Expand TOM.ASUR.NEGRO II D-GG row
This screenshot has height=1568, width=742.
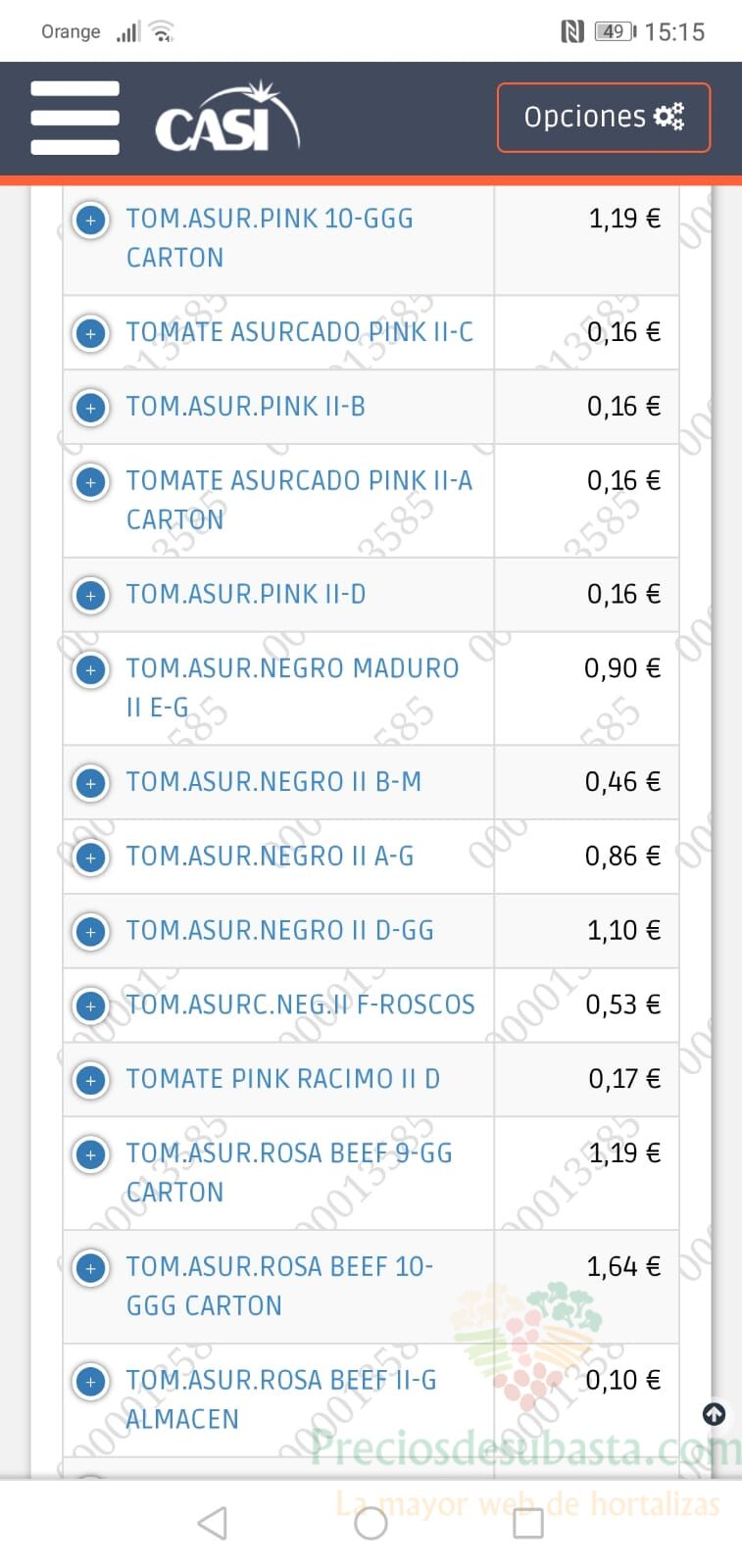coord(91,932)
